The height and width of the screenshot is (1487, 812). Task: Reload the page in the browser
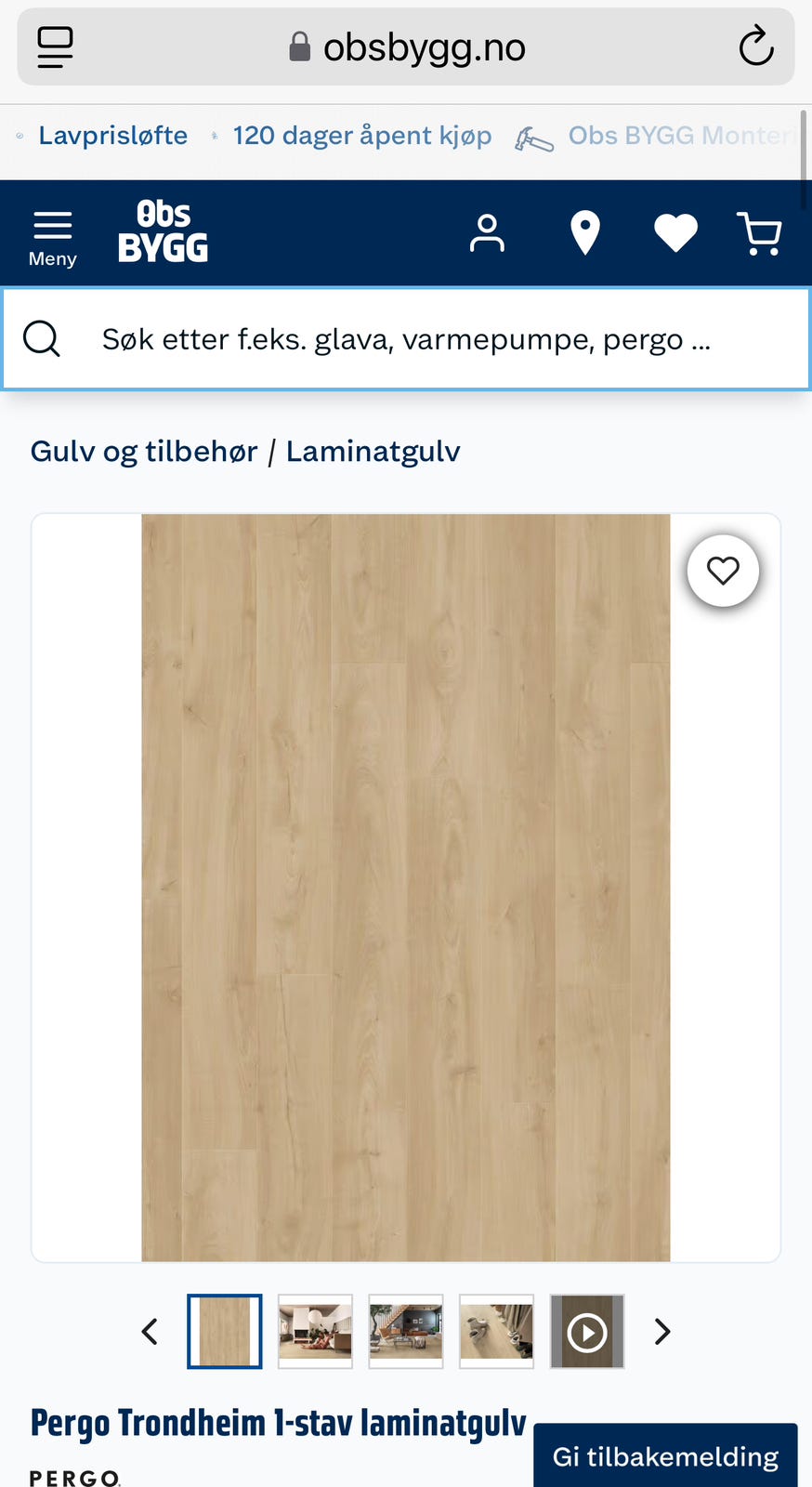pos(755,46)
